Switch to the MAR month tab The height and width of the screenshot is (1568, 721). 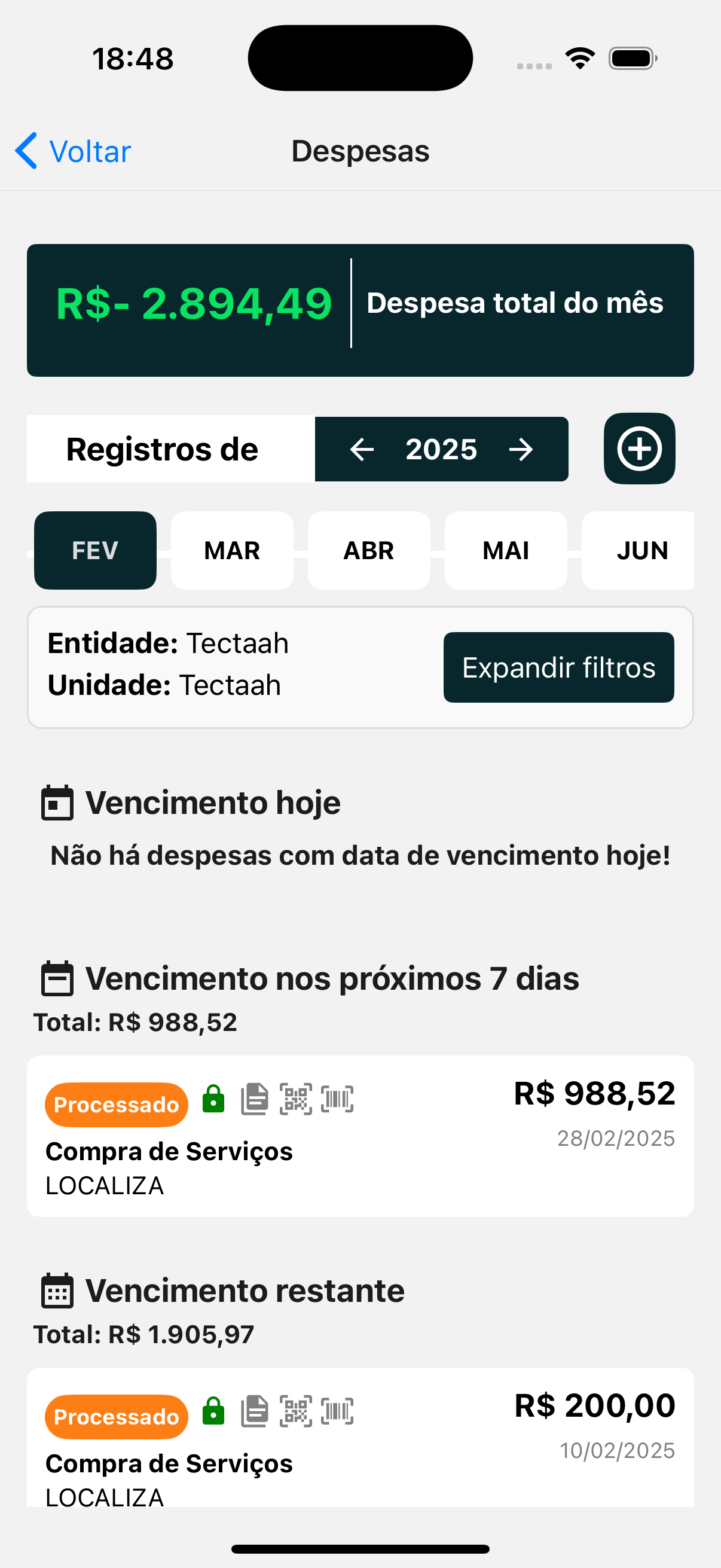[232, 550]
